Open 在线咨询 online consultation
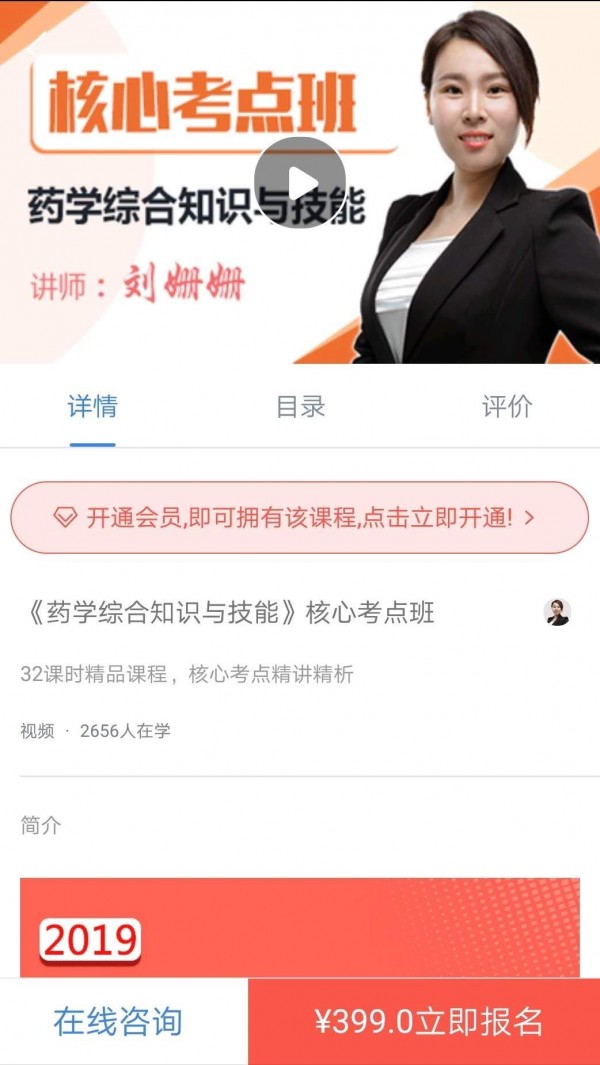Screen dimensions: 600x1065 118,1021
